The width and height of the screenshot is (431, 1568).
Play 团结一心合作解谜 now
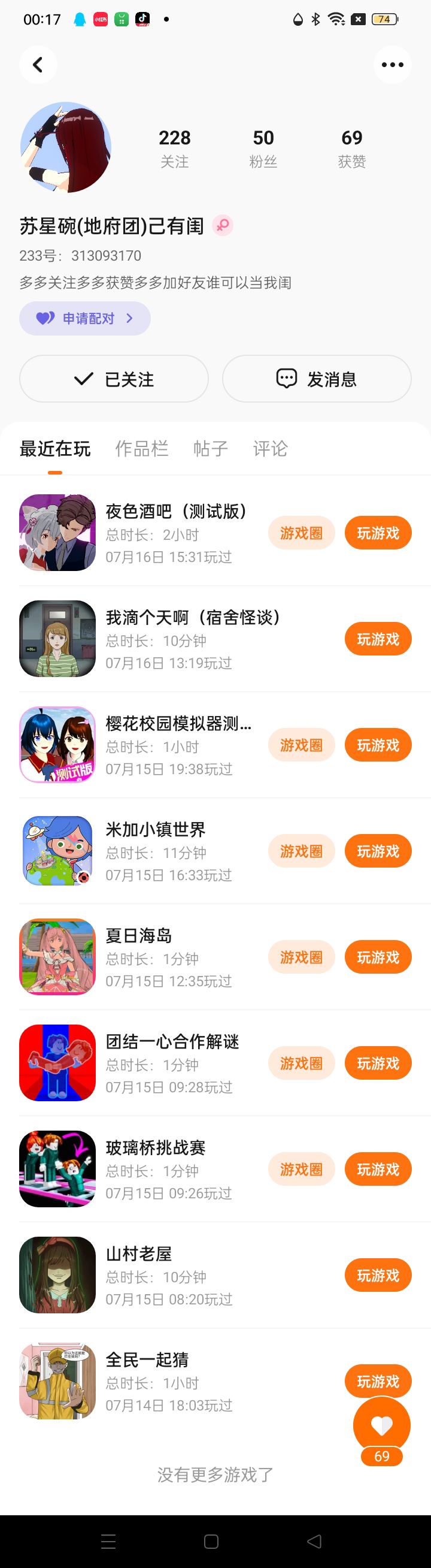(378, 1063)
